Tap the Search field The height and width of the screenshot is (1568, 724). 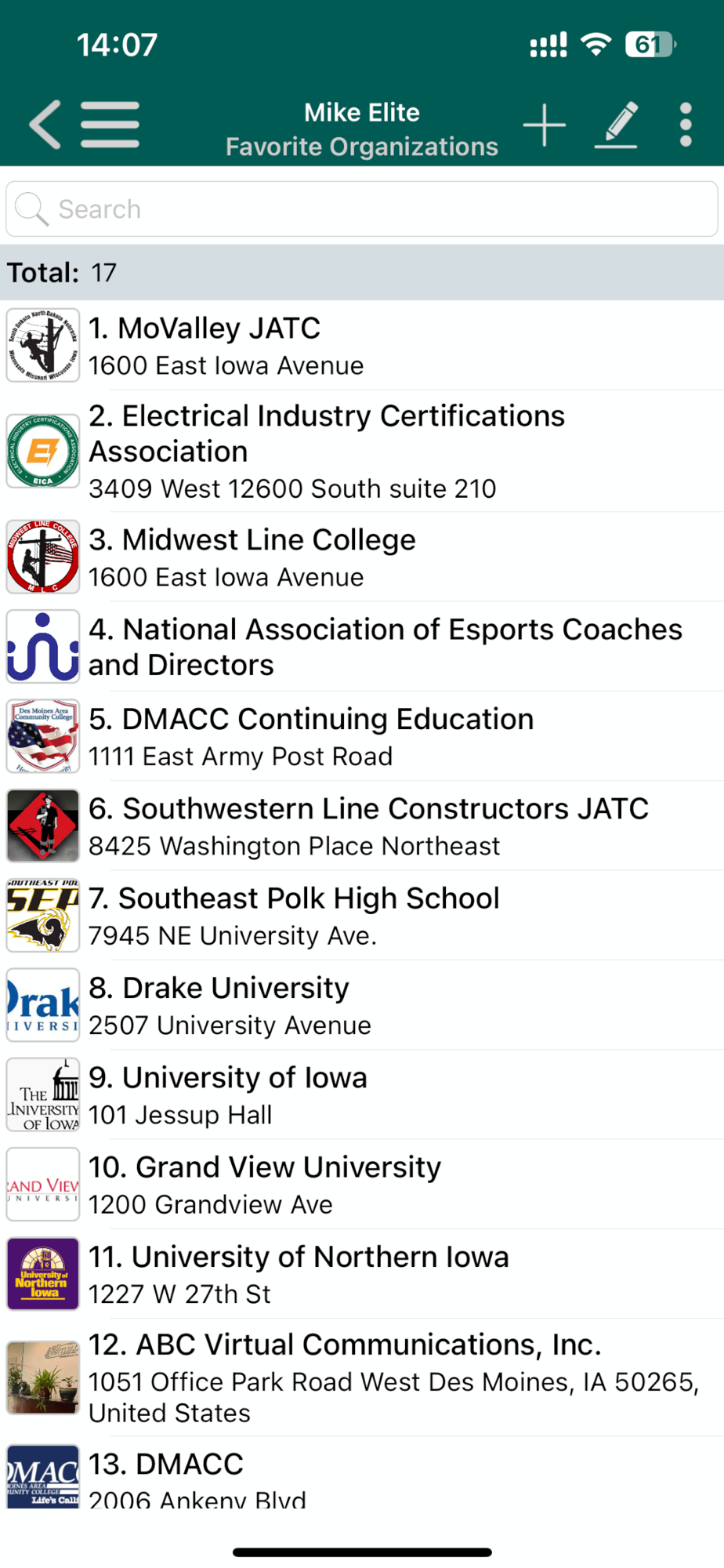coord(362,209)
